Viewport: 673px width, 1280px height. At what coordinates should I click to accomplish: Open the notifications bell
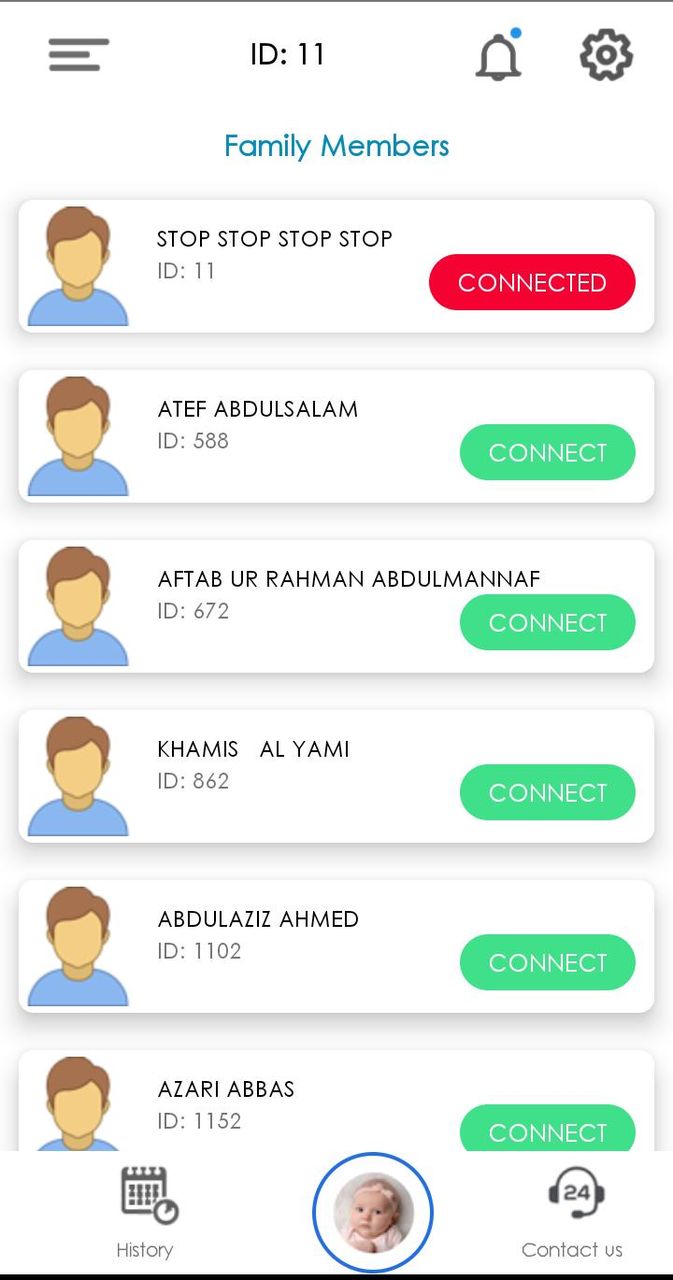coord(498,56)
